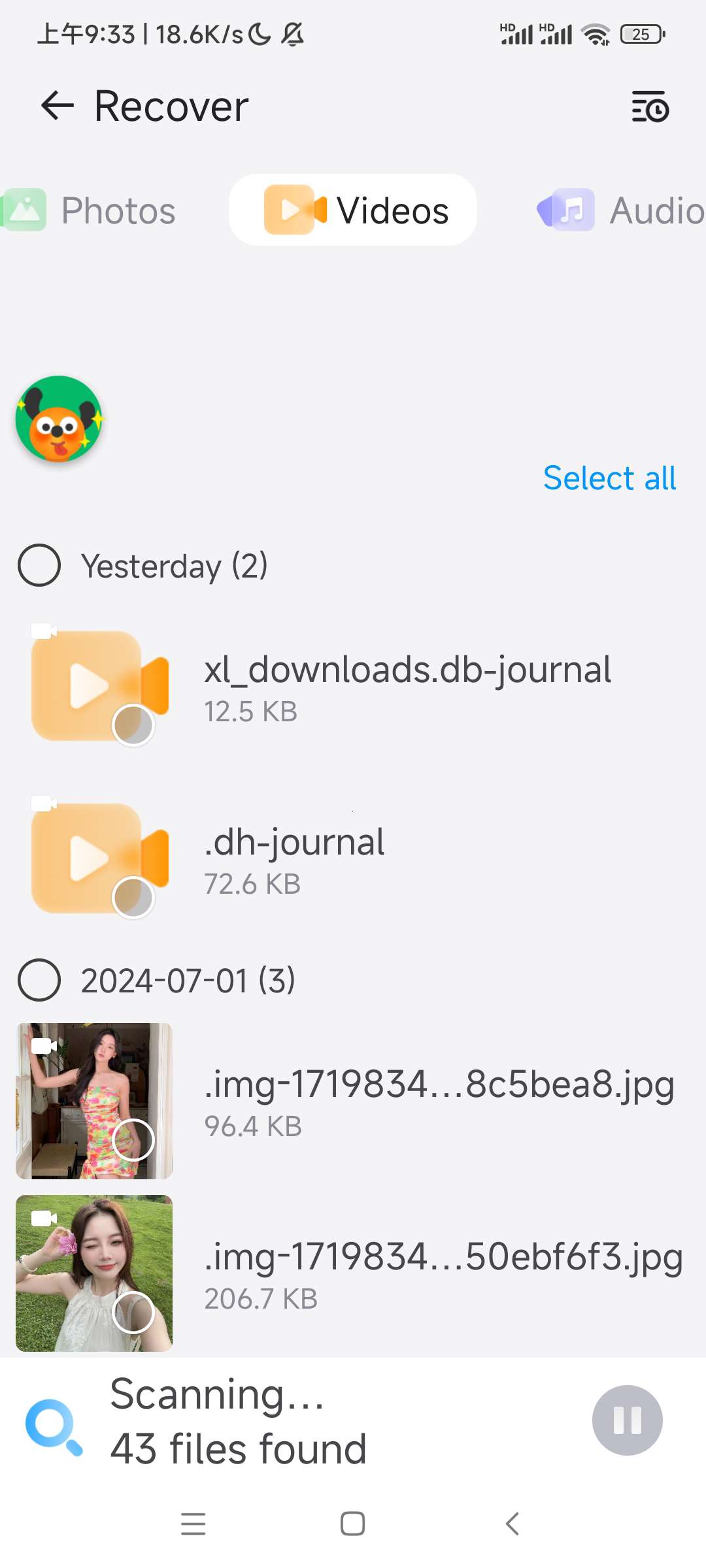Open the recovery history icon

[650, 107]
